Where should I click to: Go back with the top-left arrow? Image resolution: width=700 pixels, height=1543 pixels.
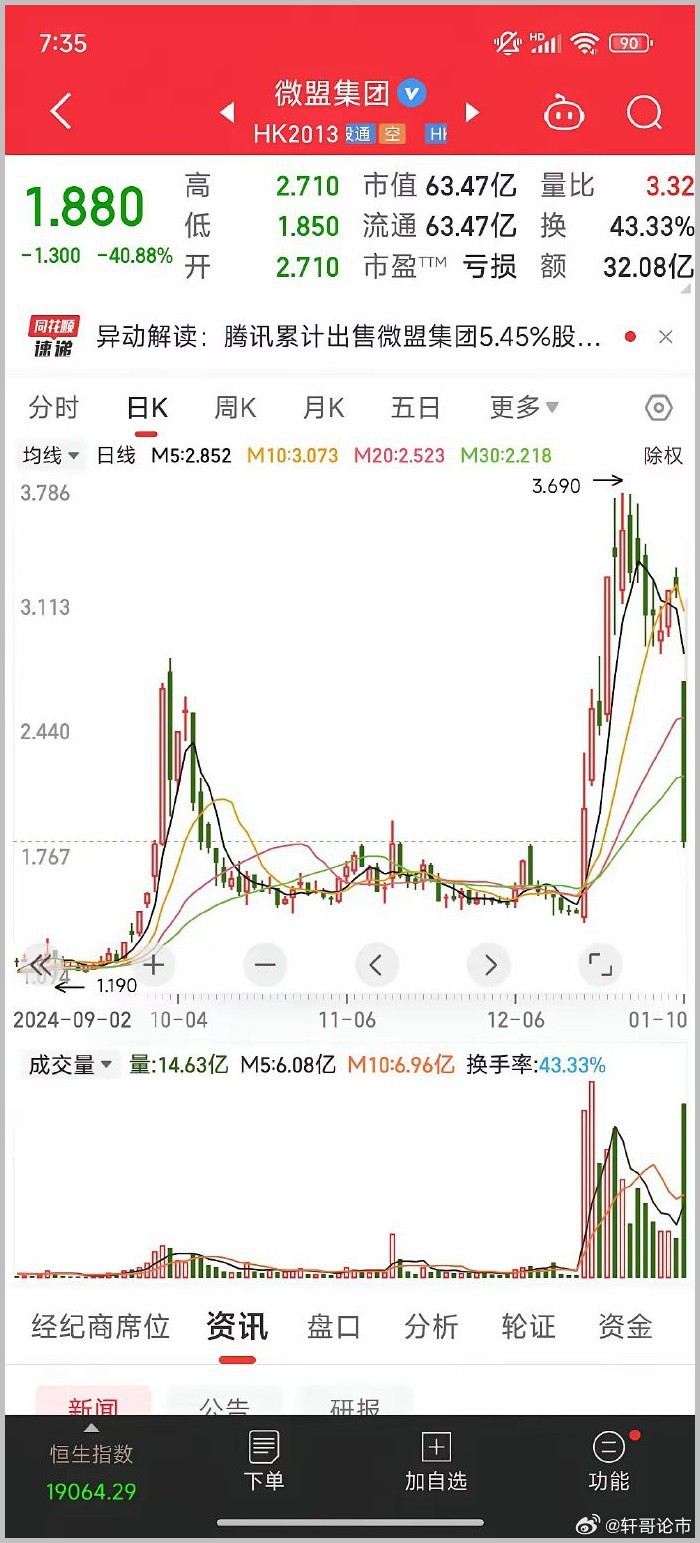coord(61,111)
